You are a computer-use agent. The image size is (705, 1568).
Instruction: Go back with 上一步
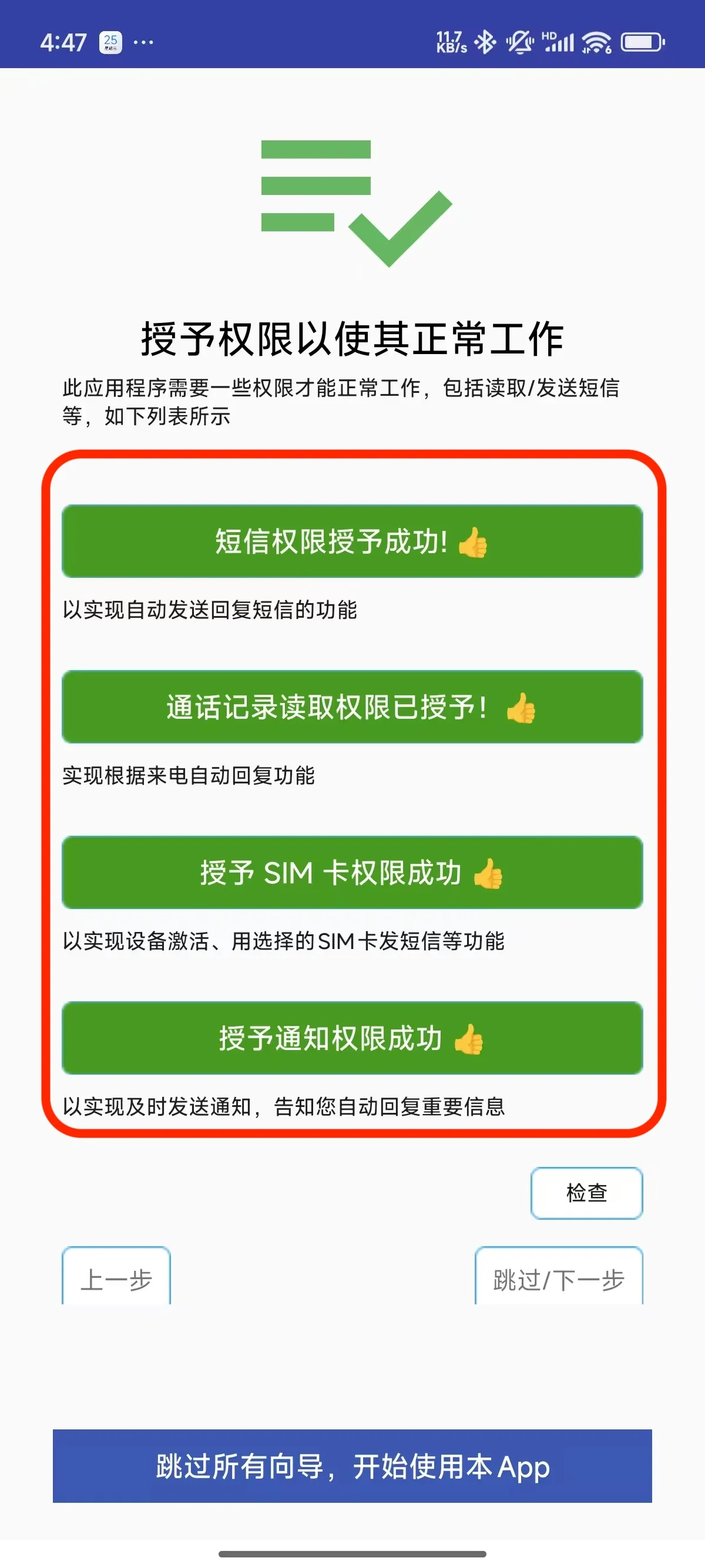pos(116,1277)
